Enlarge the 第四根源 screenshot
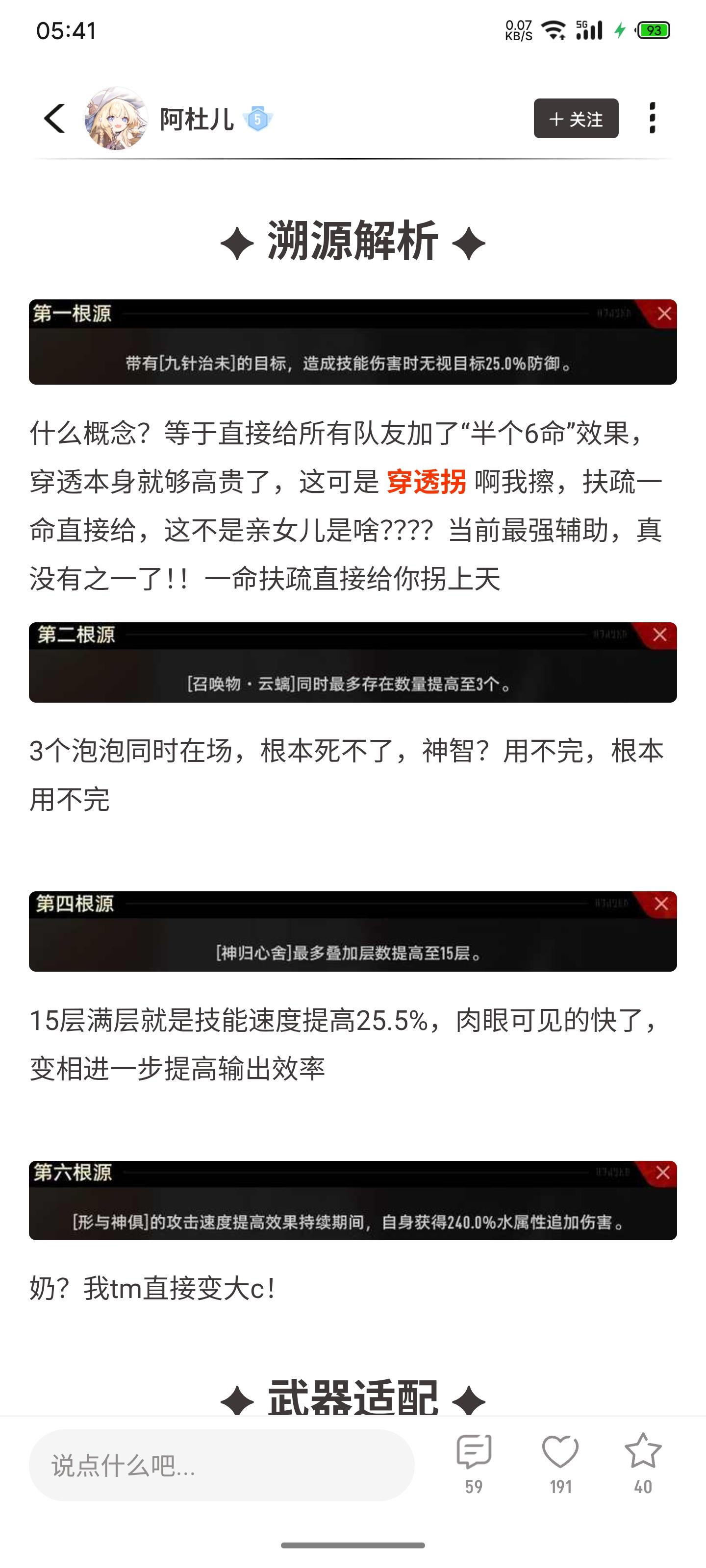The image size is (706, 1568). [x=353, y=931]
